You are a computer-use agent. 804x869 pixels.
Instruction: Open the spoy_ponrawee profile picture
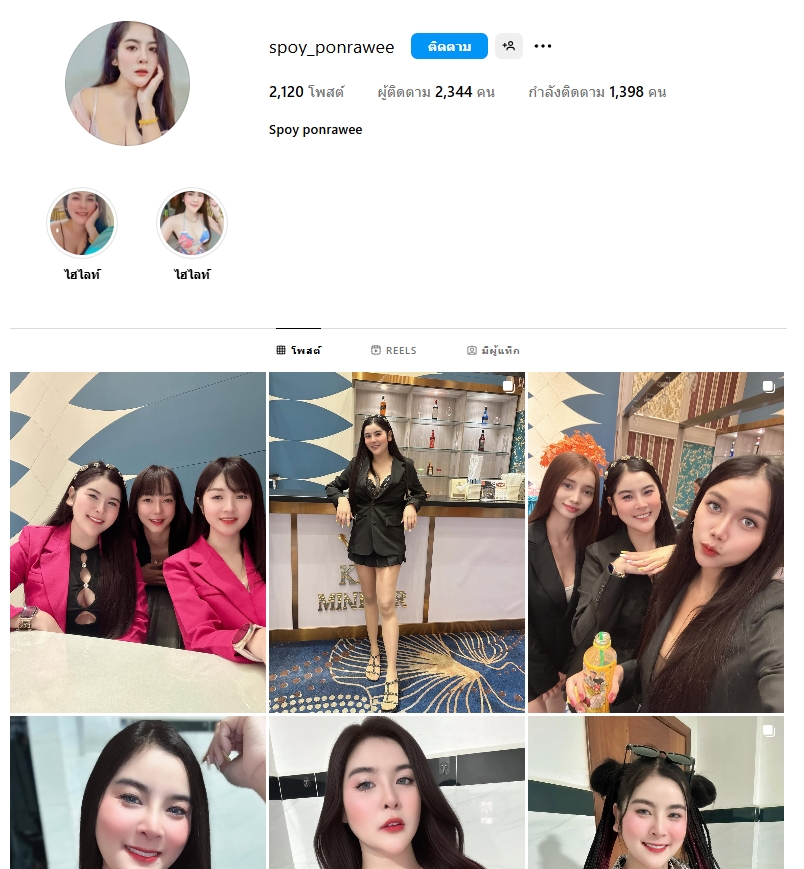(x=127, y=83)
